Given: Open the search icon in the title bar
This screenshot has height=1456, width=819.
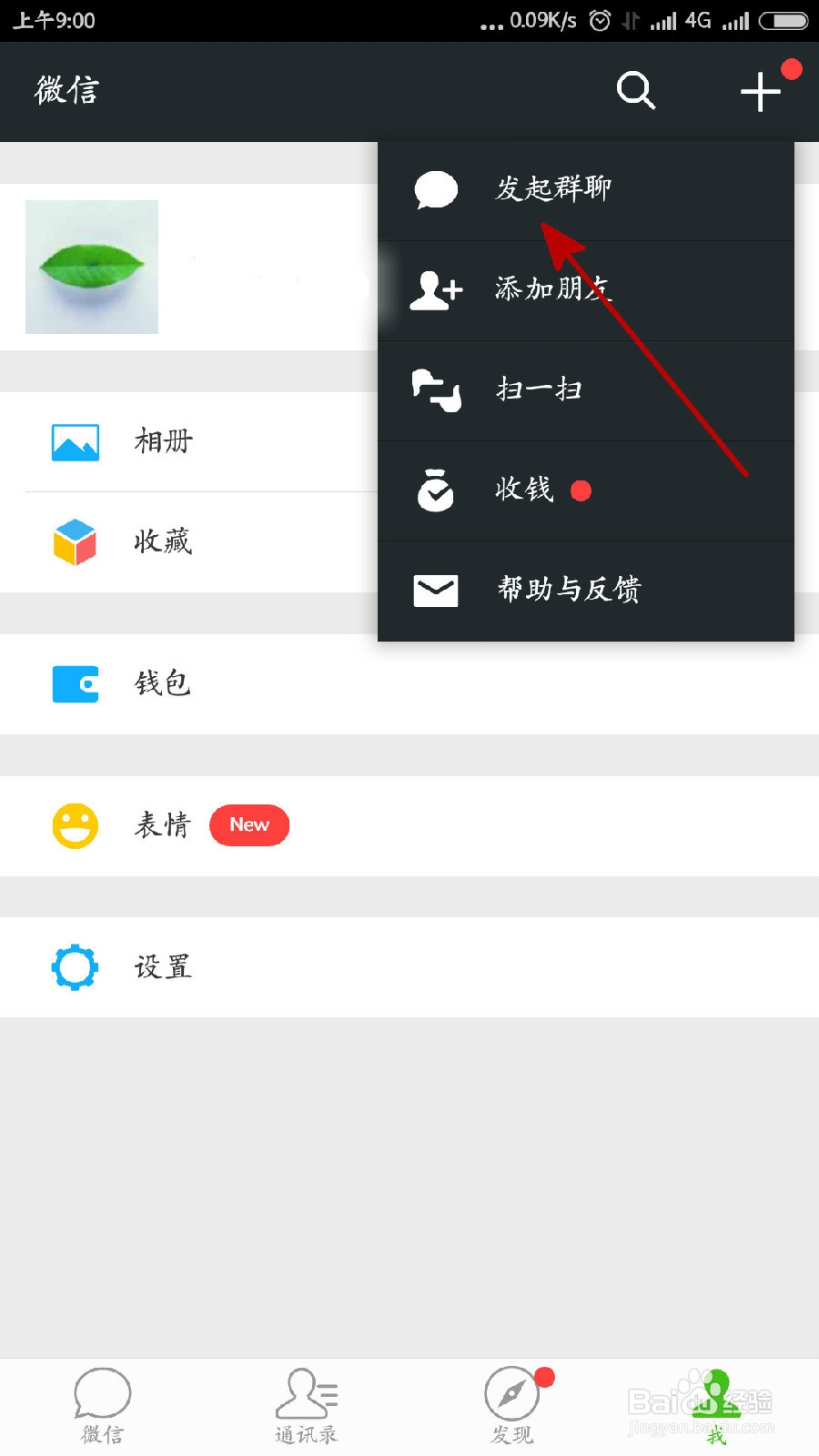Looking at the screenshot, I should 635,90.
